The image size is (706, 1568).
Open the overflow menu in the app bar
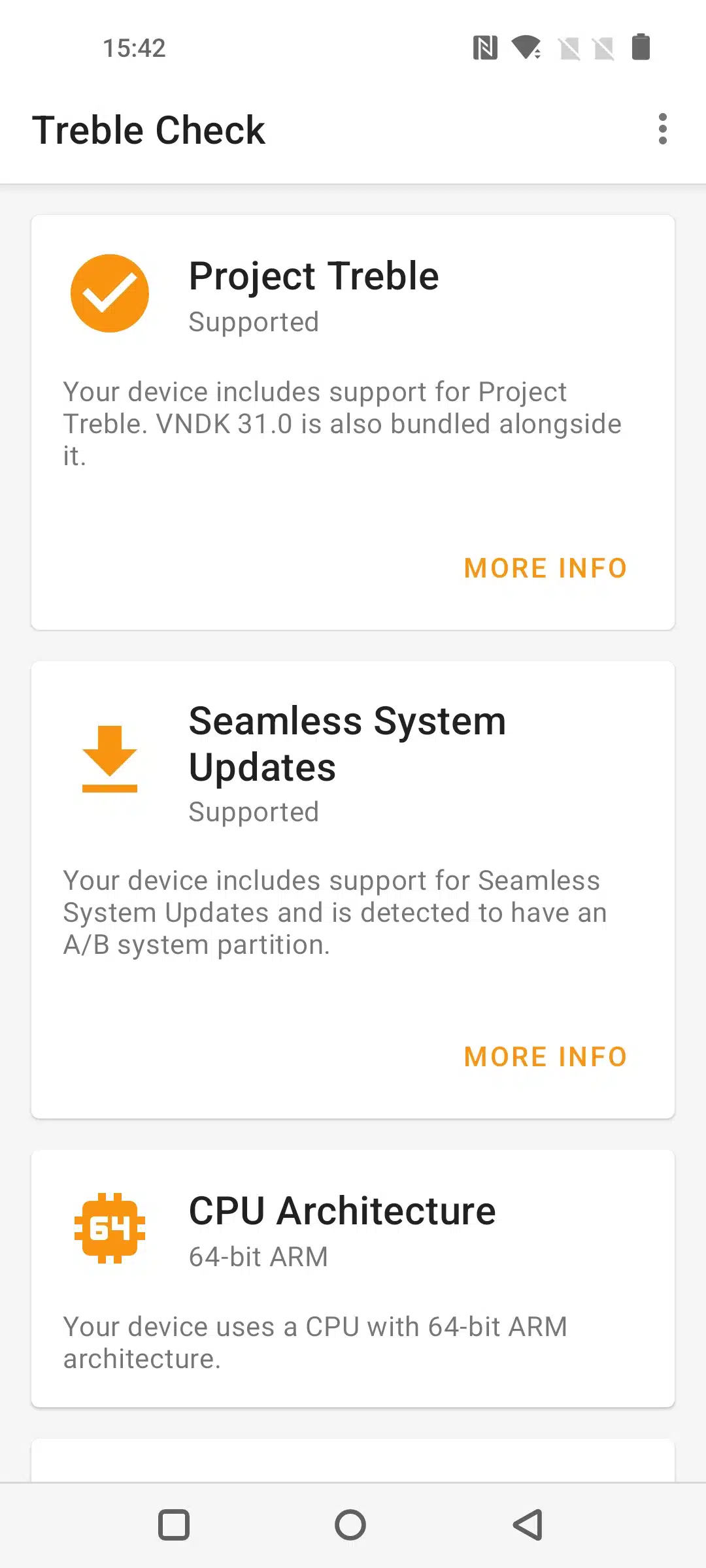tap(662, 129)
